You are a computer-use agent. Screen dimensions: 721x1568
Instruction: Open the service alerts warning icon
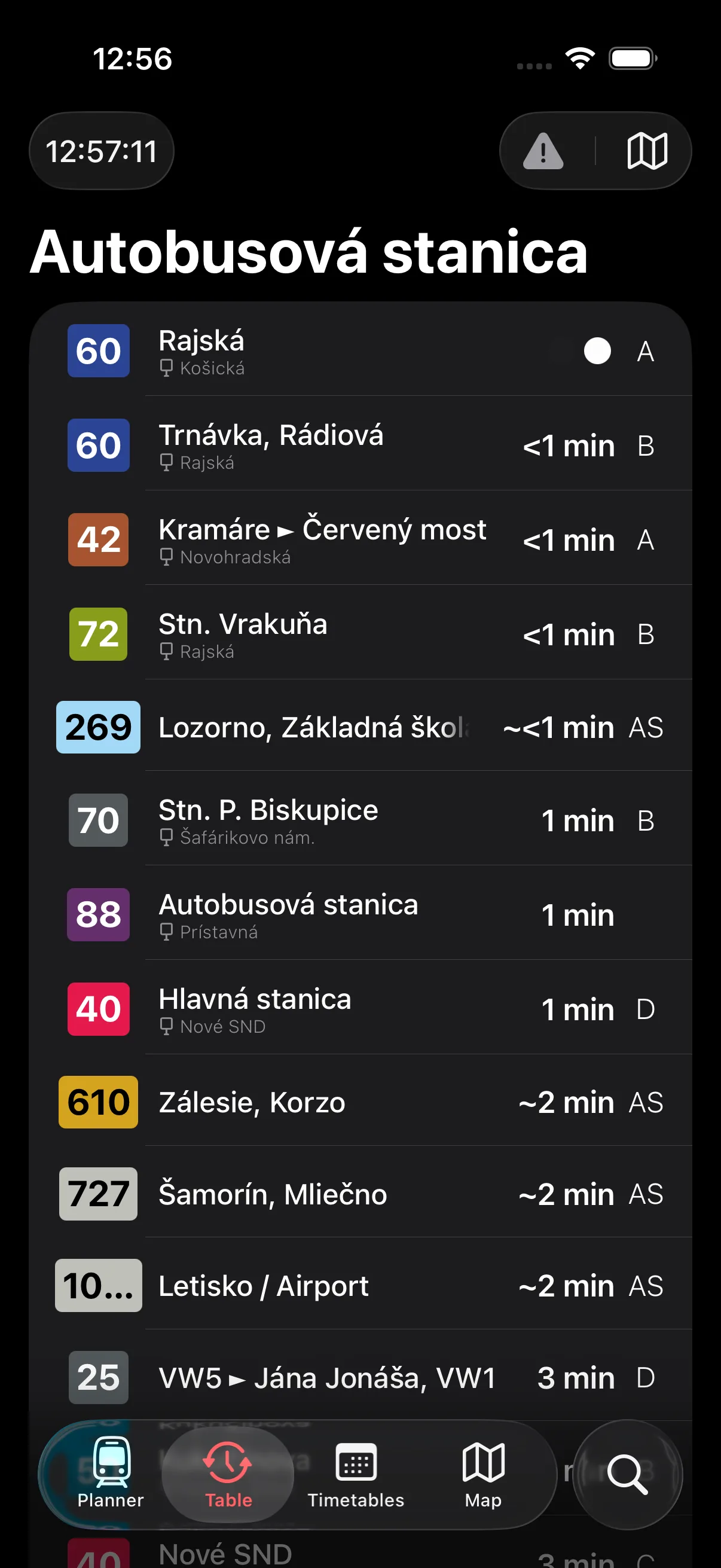tap(541, 151)
